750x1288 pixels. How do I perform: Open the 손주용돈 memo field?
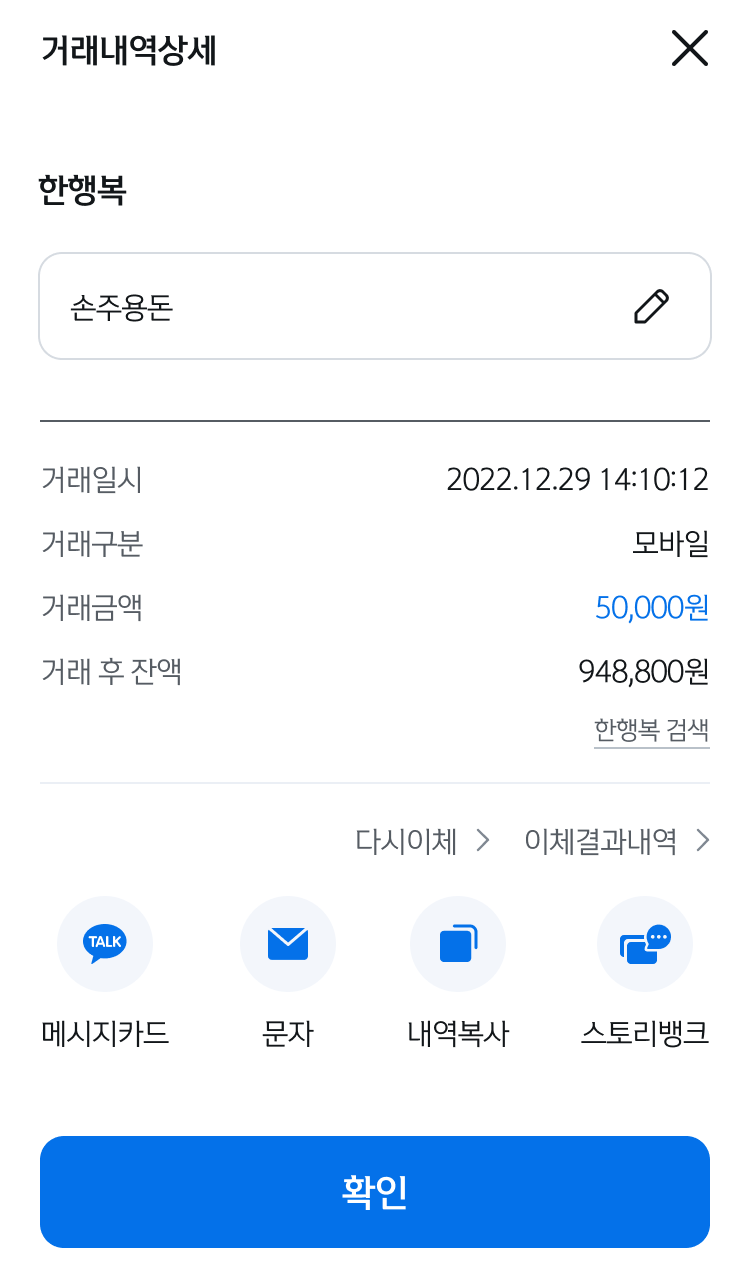coord(375,306)
